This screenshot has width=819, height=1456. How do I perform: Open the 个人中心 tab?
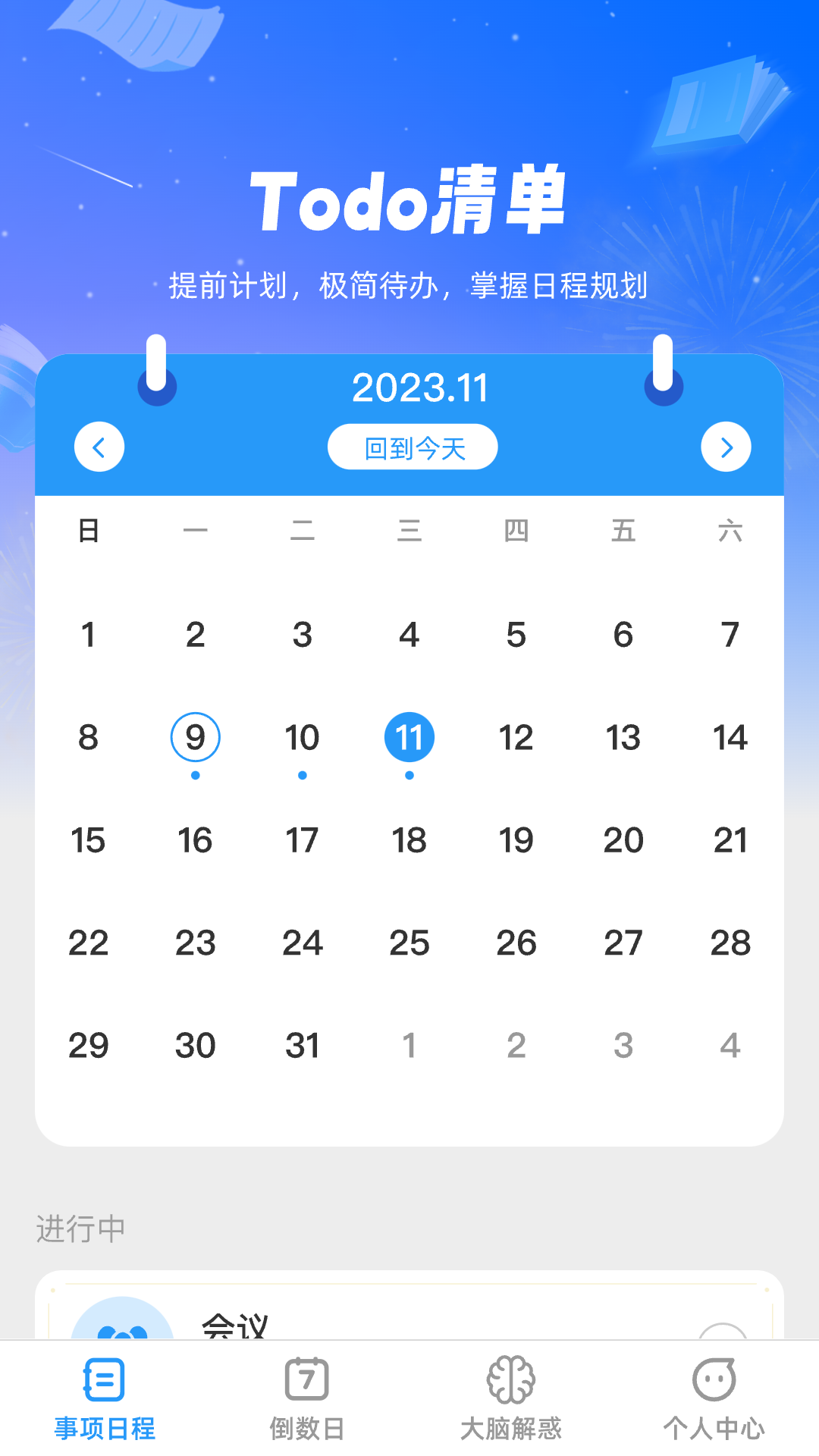point(714,1399)
